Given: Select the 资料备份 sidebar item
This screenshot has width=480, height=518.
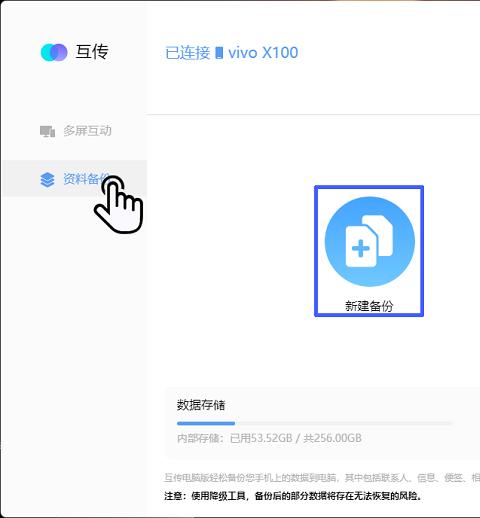Looking at the screenshot, I should (x=75, y=179).
